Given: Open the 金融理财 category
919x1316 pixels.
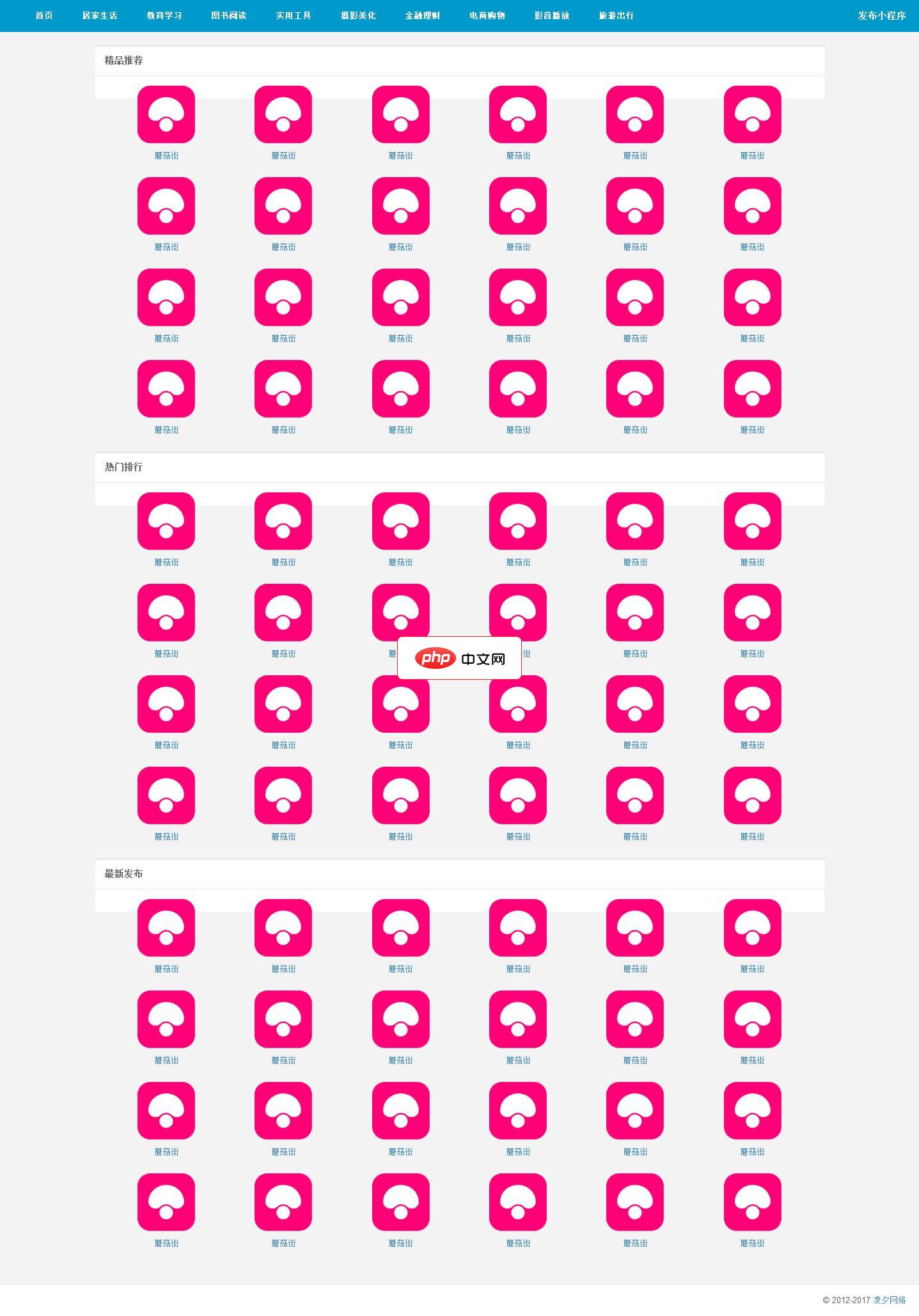Looking at the screenshot, I should pos(423,15).
